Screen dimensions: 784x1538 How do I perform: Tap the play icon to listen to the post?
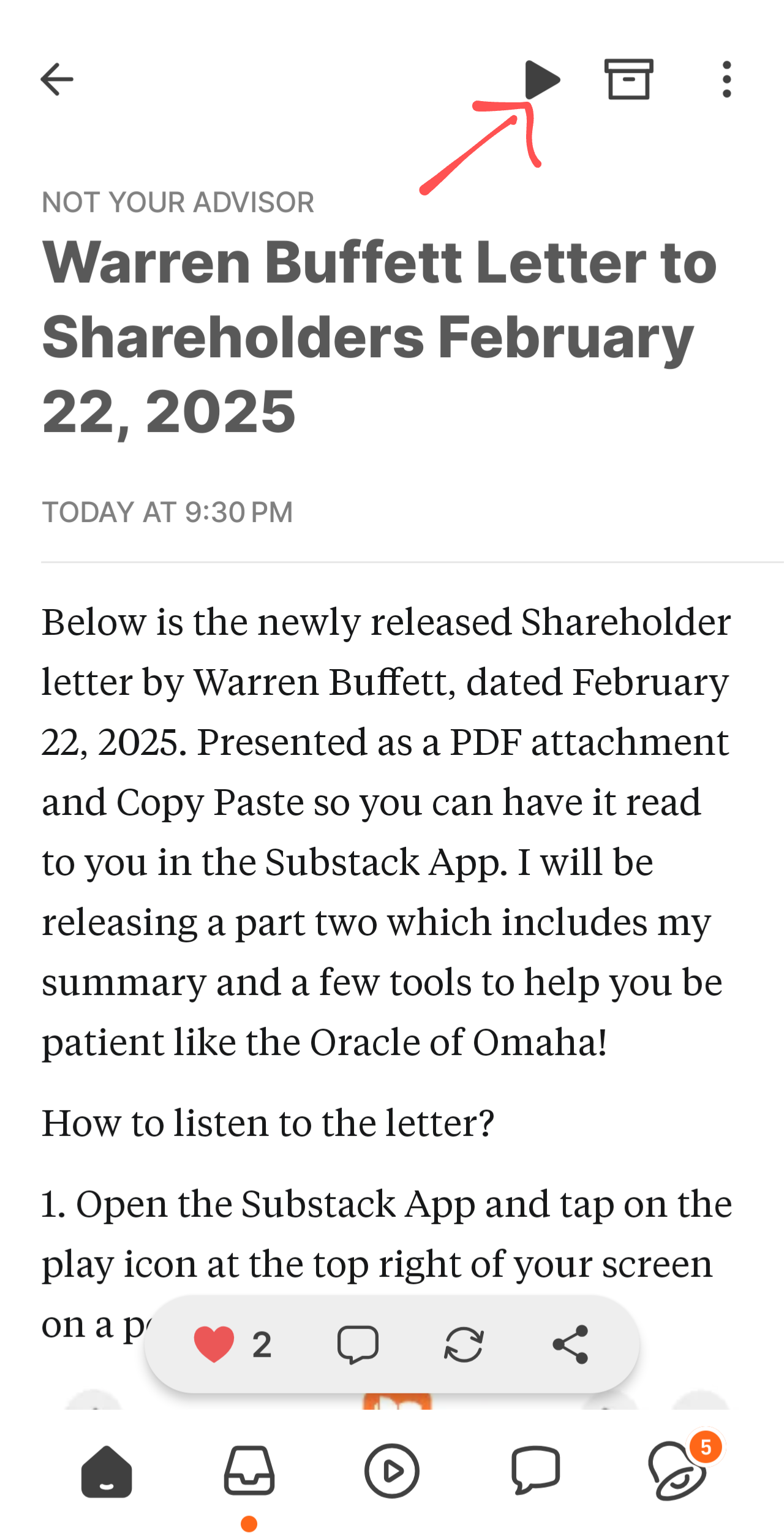point(543,78)
